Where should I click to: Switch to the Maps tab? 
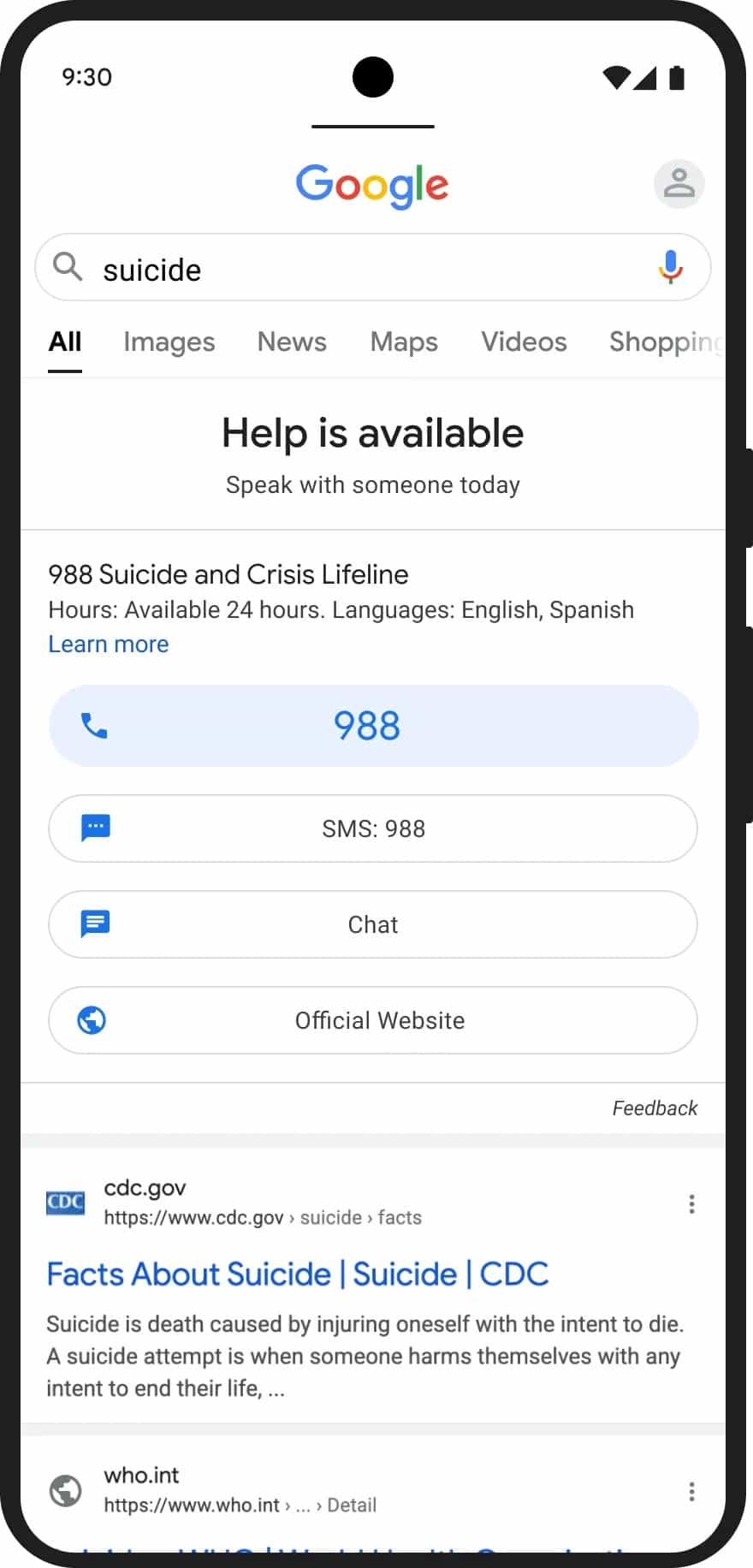(404, 342)
